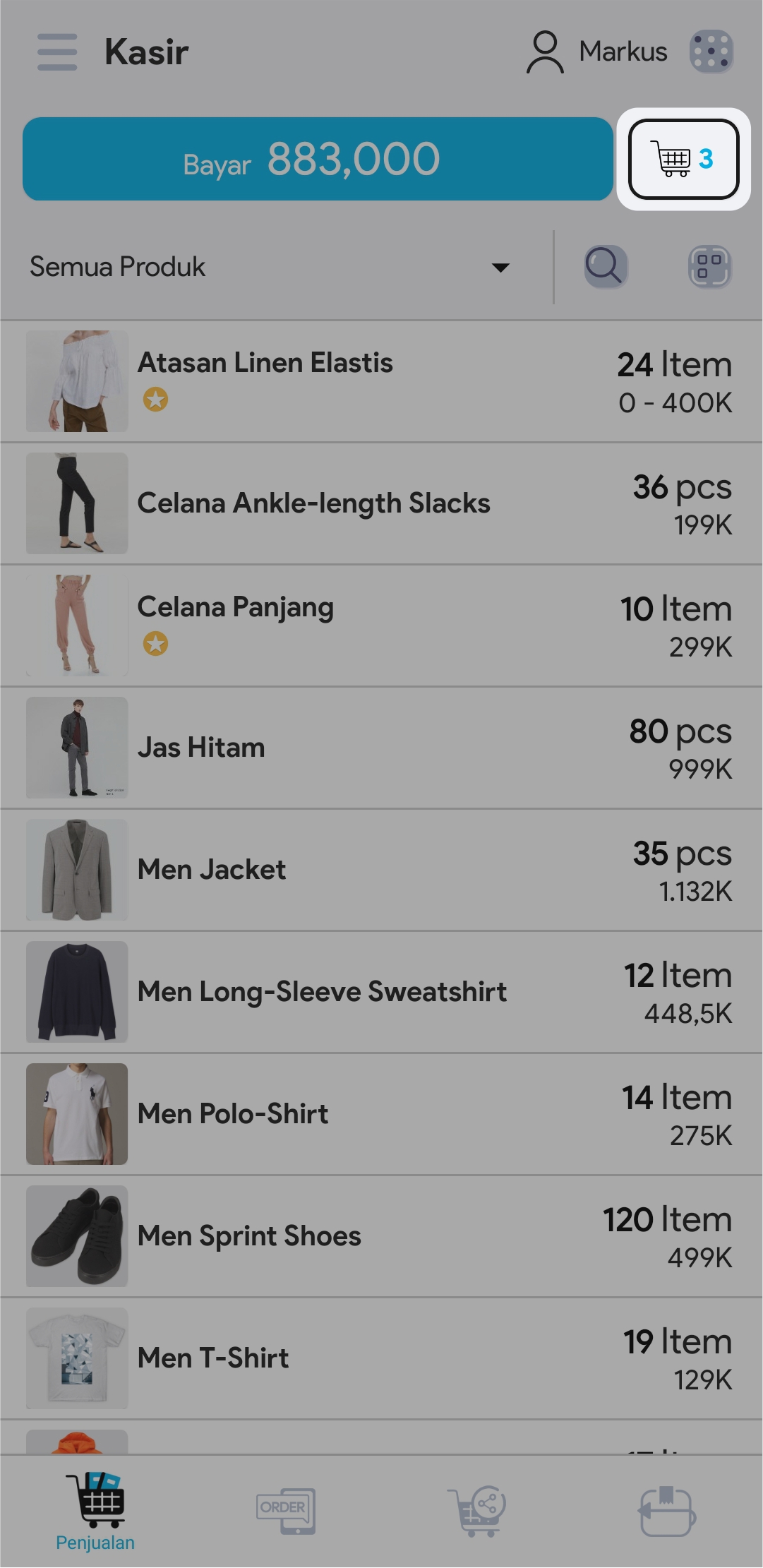Search products with magnifier icon
This screenshot has width=763, height=1568.
pos(605,267)
